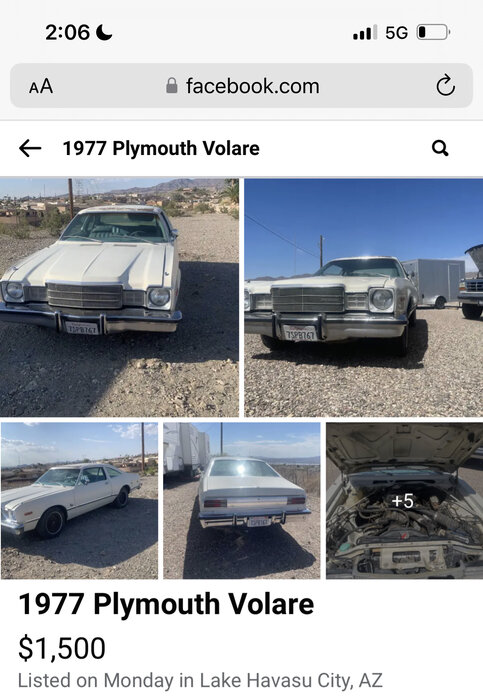Open the +5 more photos tile
Screen dimensions: 483x700
coord(404,500)
